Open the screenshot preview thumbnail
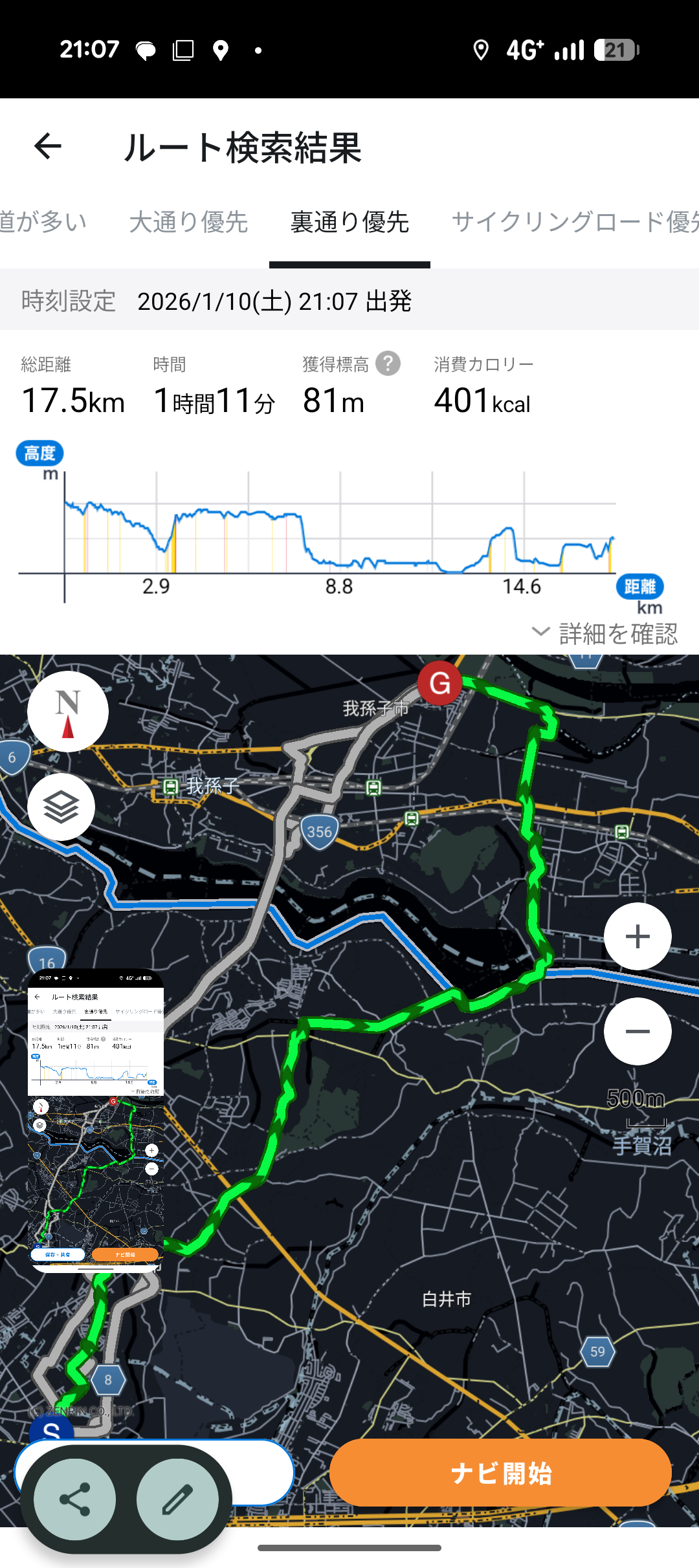 click(x=96, y=1119)
